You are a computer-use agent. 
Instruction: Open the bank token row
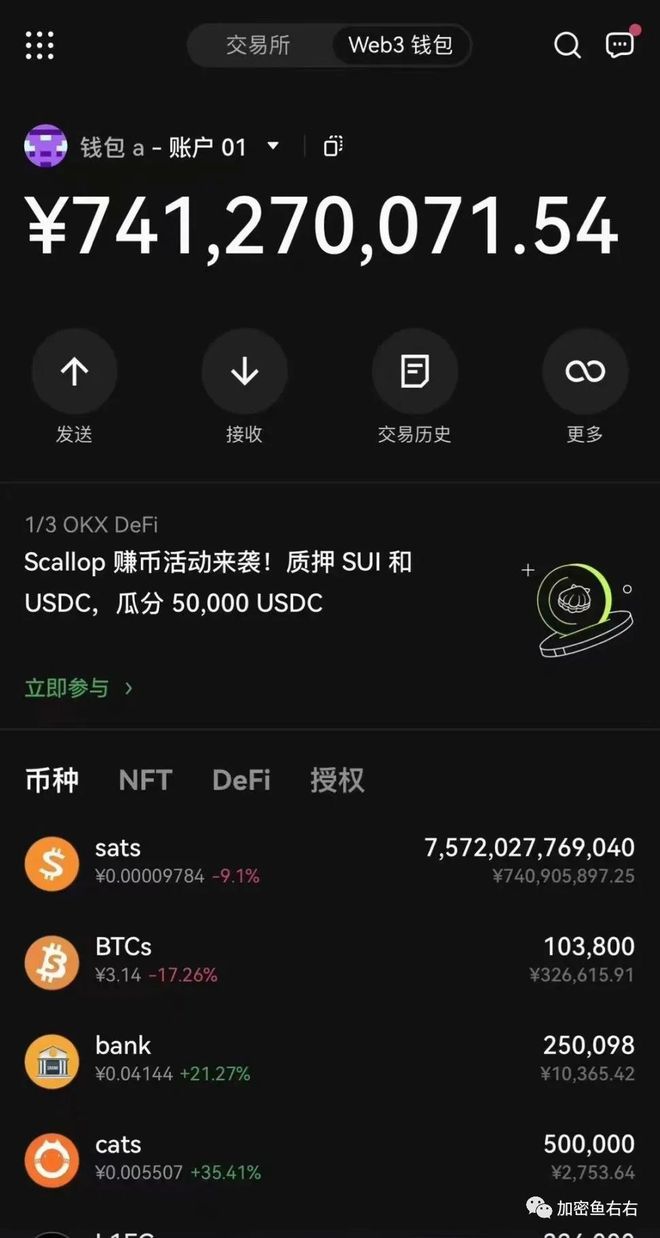click(x=330, y=1060)
